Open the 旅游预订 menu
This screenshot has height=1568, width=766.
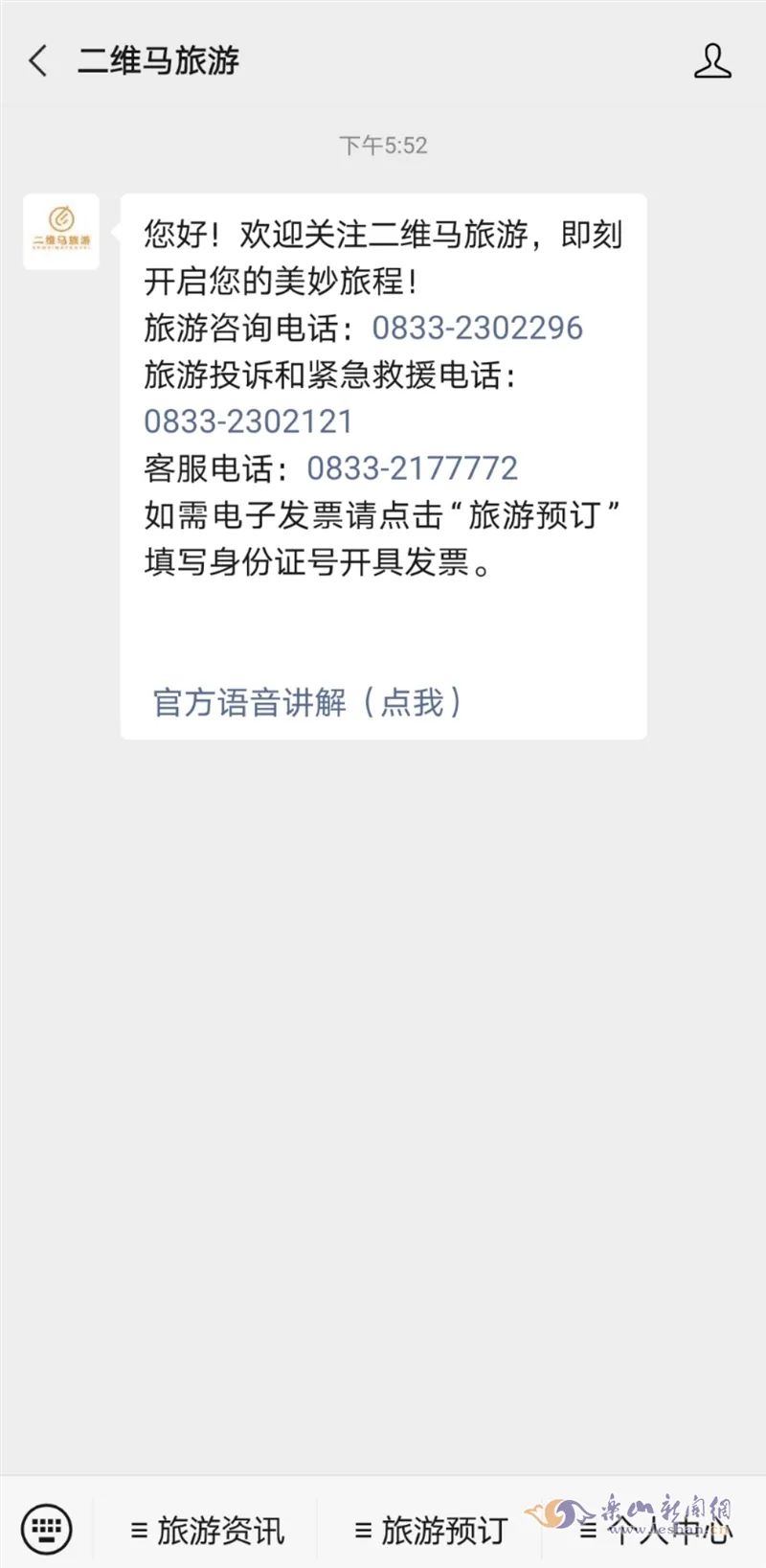(x=431, y=1530)
